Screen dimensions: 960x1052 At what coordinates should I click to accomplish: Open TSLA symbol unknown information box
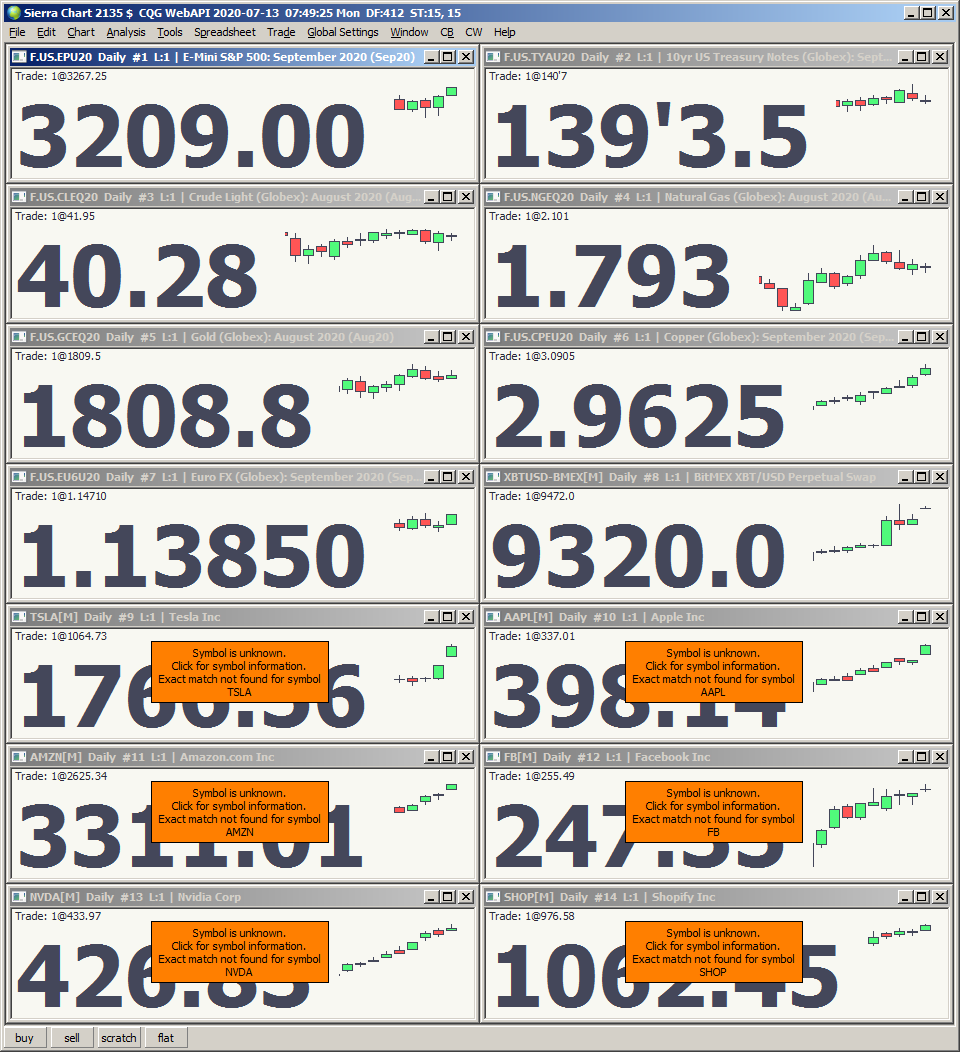click(240, 671)
